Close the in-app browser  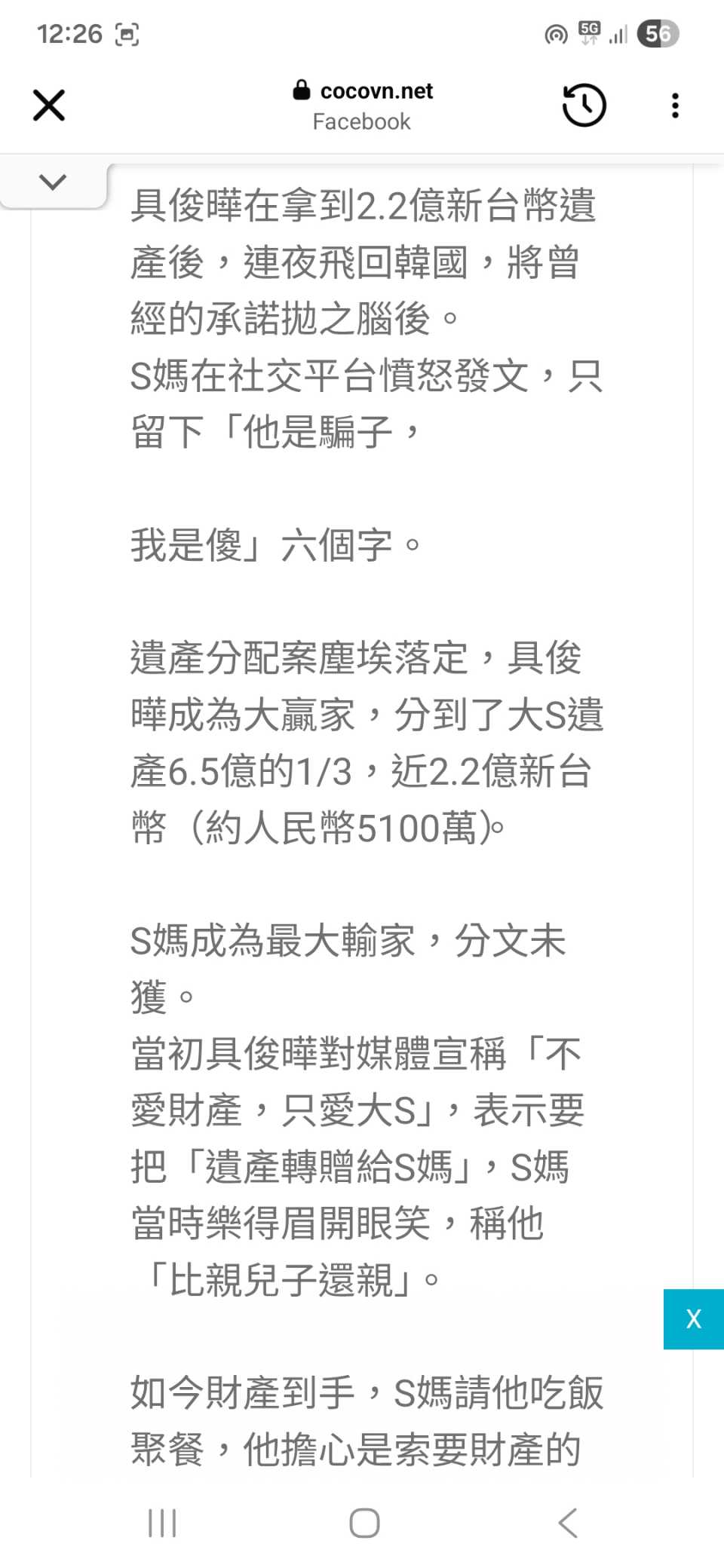tap(49, 105)
